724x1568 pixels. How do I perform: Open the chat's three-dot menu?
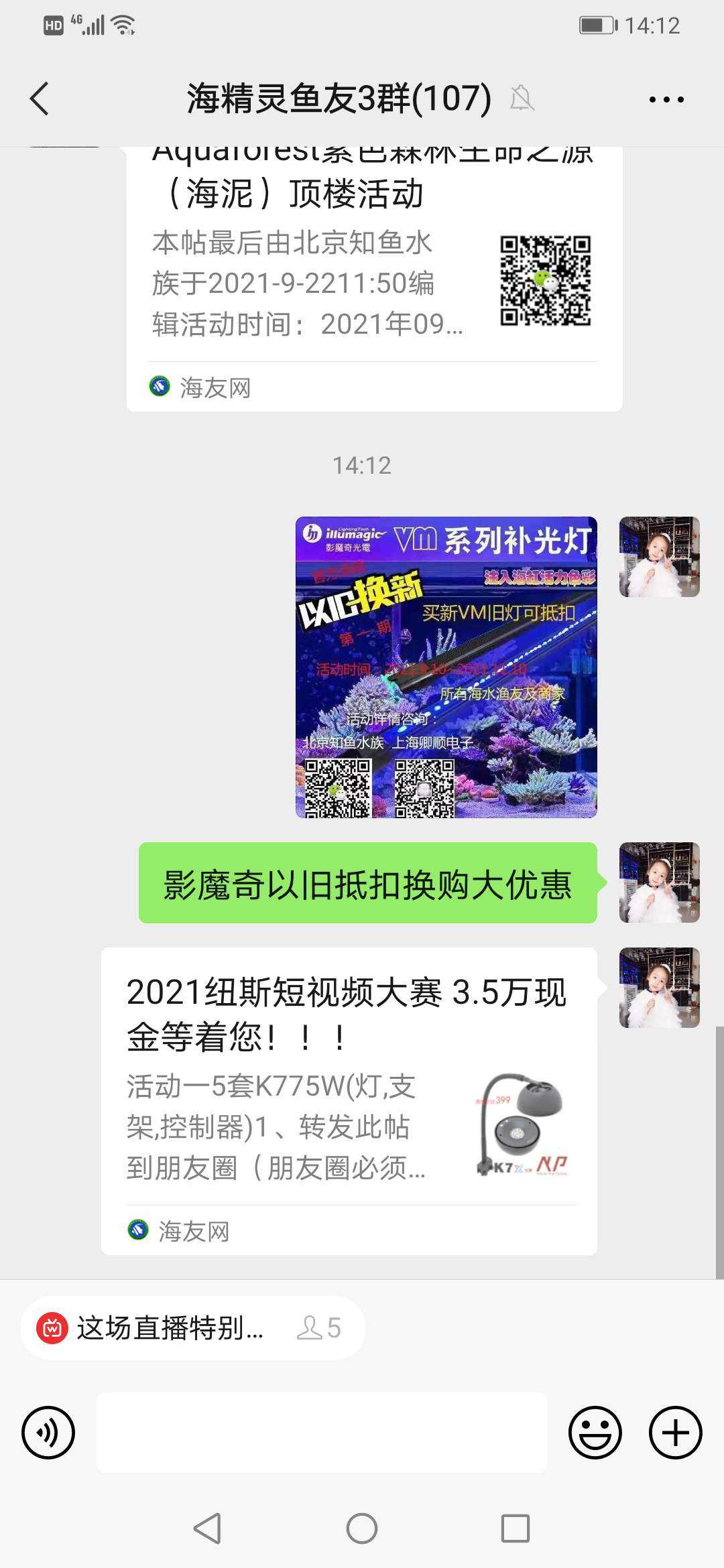click(x=666, y=100)
